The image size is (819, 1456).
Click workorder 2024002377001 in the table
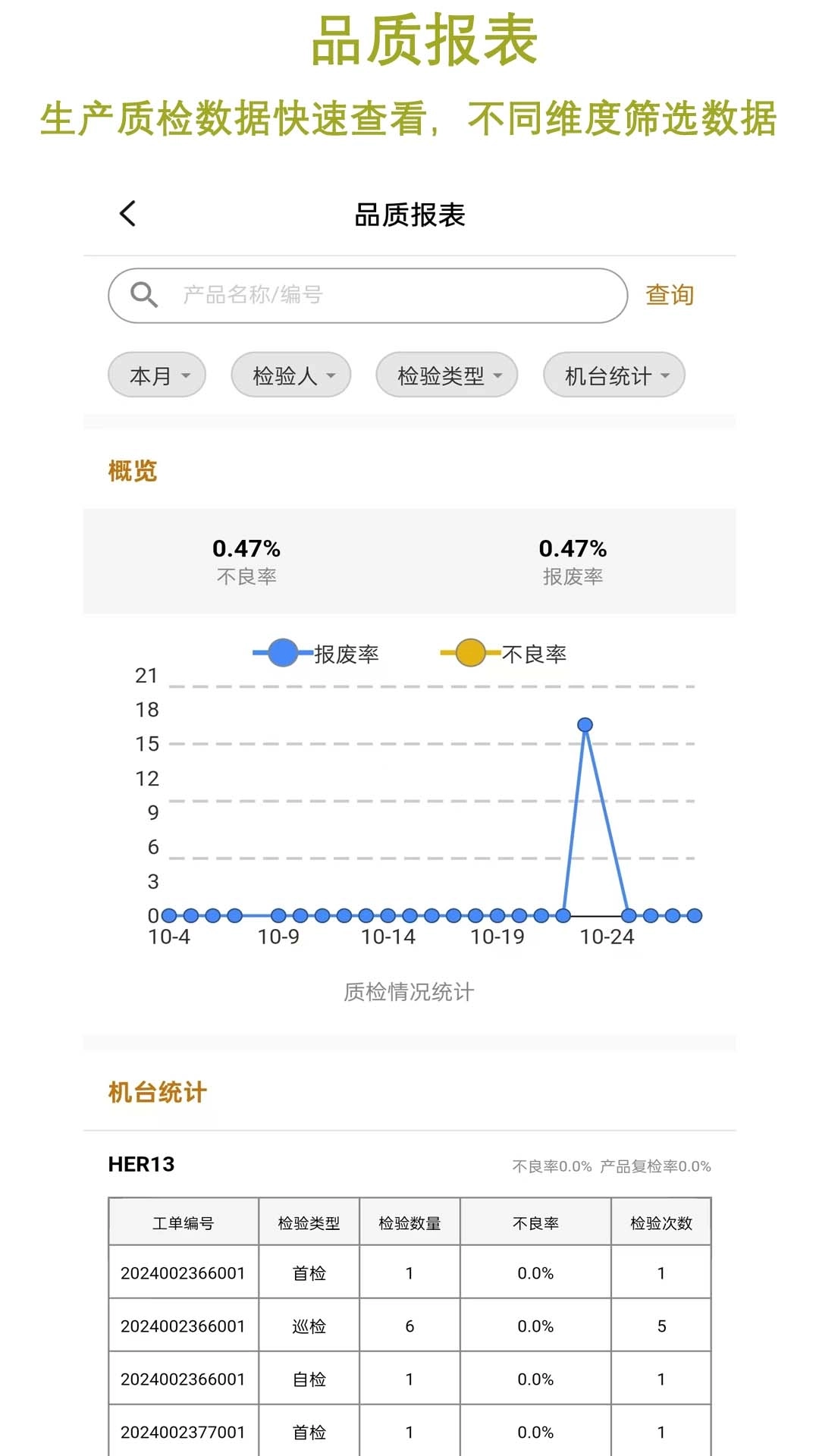click(x=184, y=1432)
